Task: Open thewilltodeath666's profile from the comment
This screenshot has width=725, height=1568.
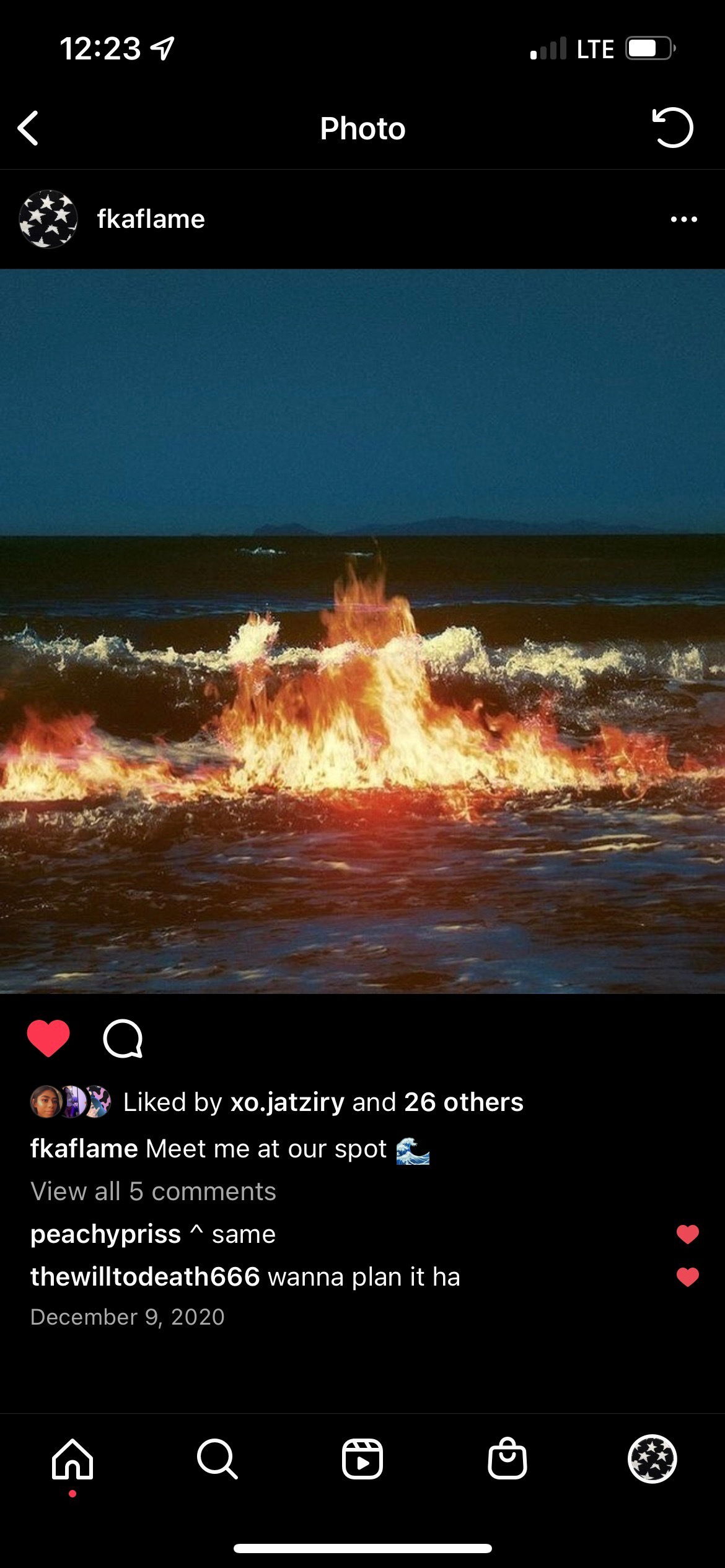Action: click(145, 1277)
